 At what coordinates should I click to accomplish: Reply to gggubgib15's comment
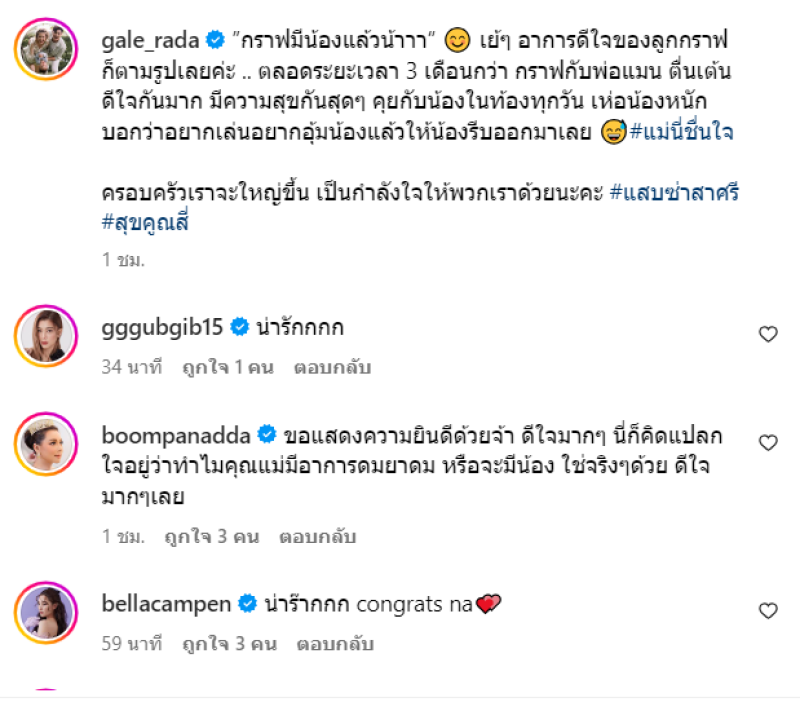(x=332, y=367)
